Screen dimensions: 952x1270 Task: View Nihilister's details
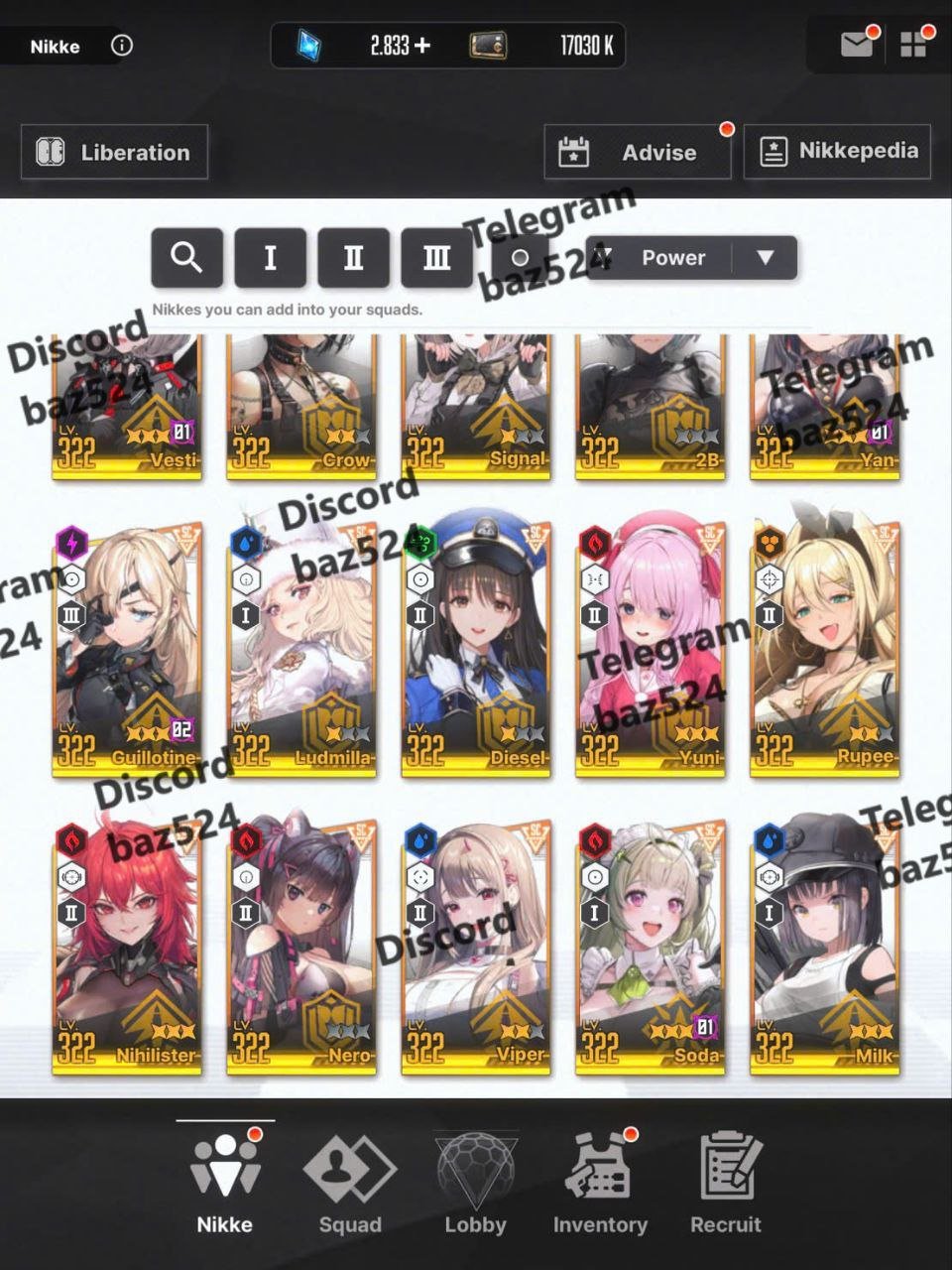127,948
